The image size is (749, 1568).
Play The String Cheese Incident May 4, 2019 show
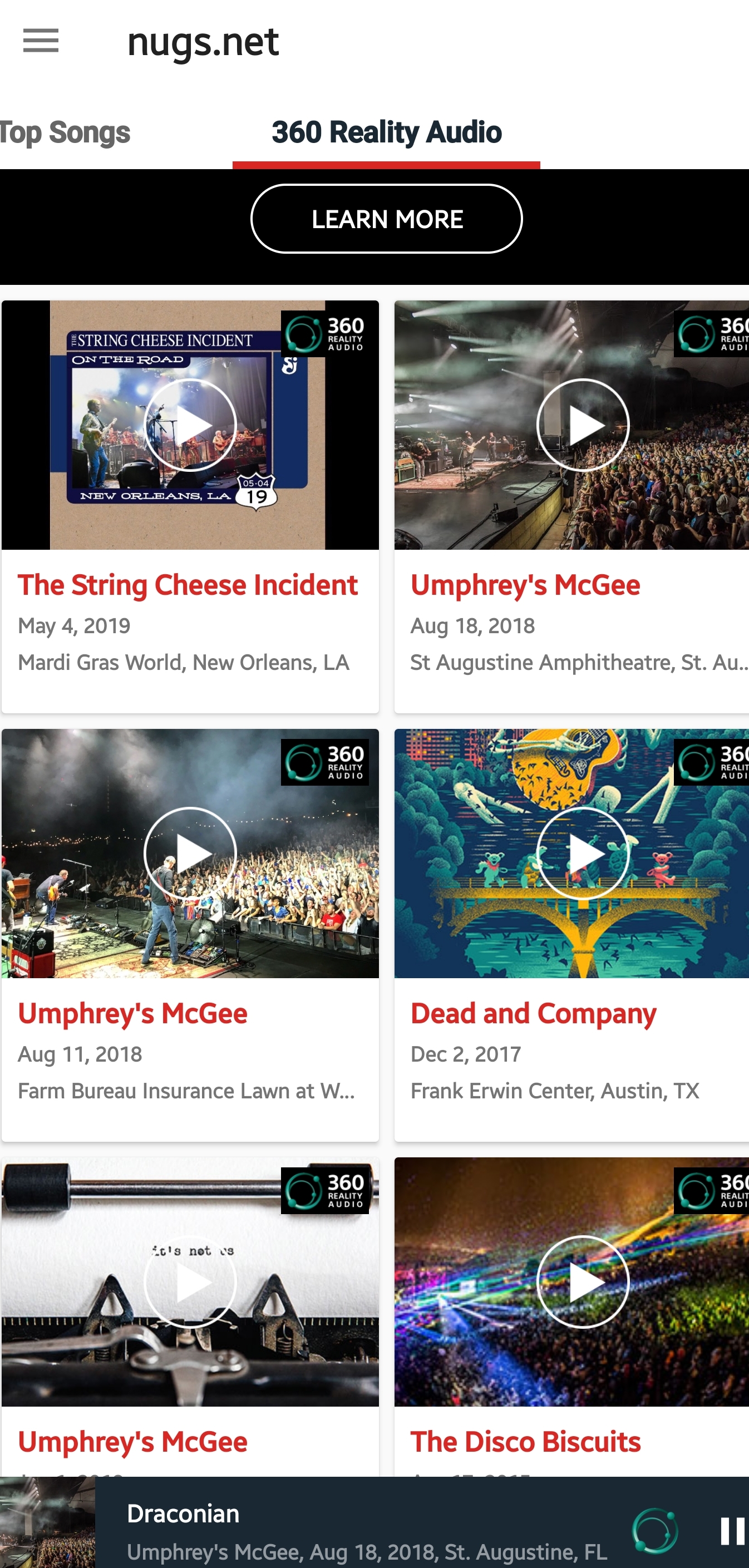click(190, 425)
